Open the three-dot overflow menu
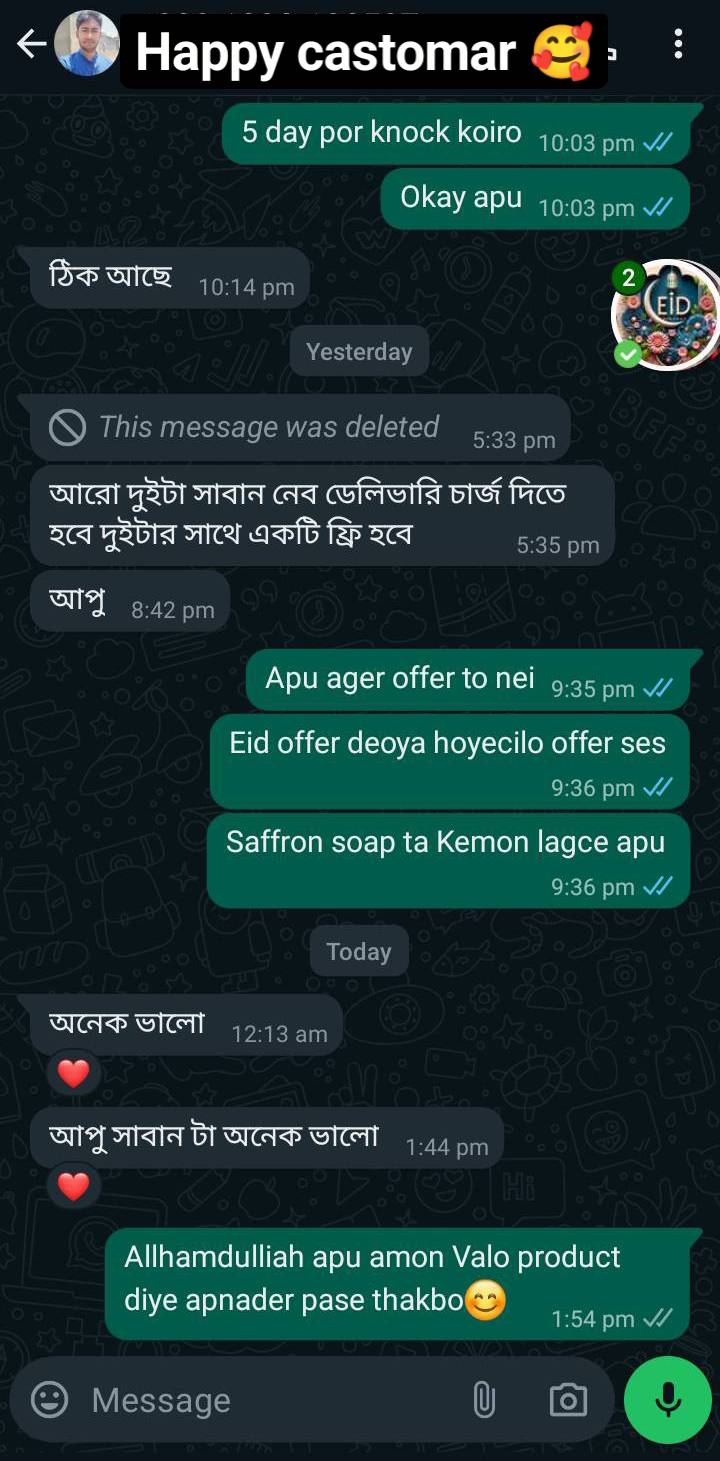720x1461 pixels. click(678, 44)
